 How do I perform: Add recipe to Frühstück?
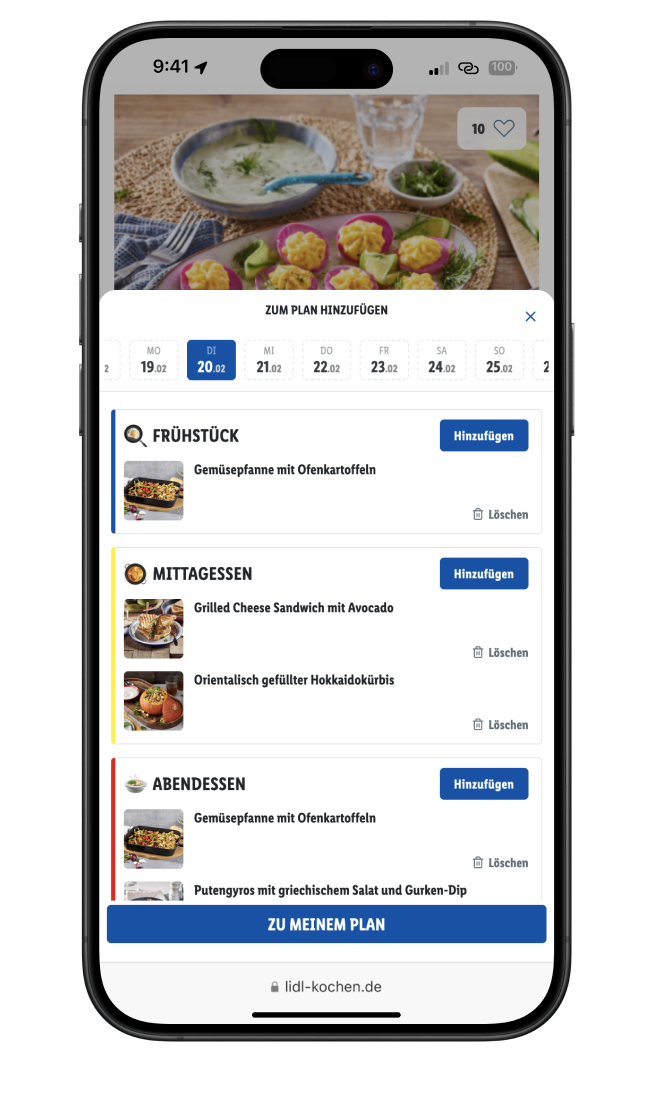point(484,436)
